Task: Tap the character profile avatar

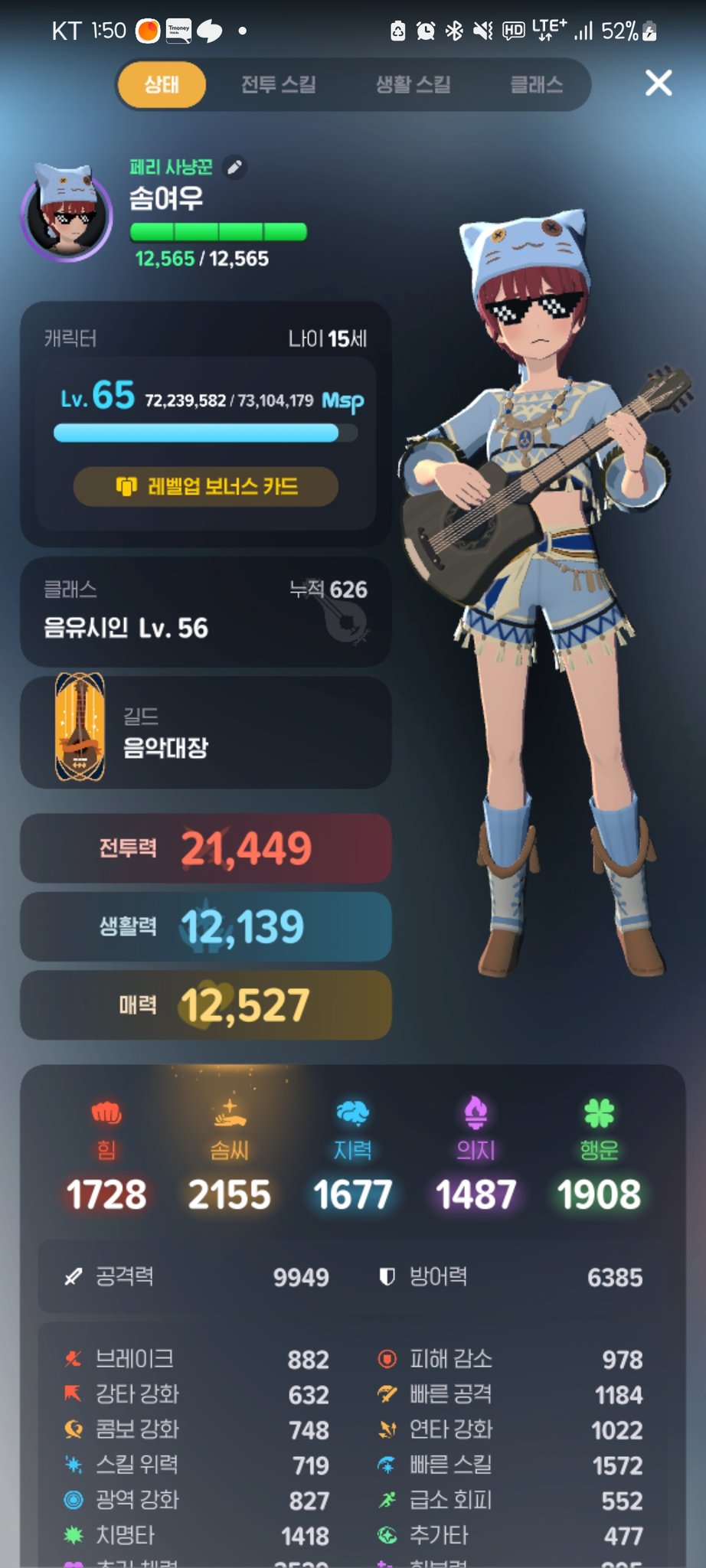Action: tap(67, 212)
